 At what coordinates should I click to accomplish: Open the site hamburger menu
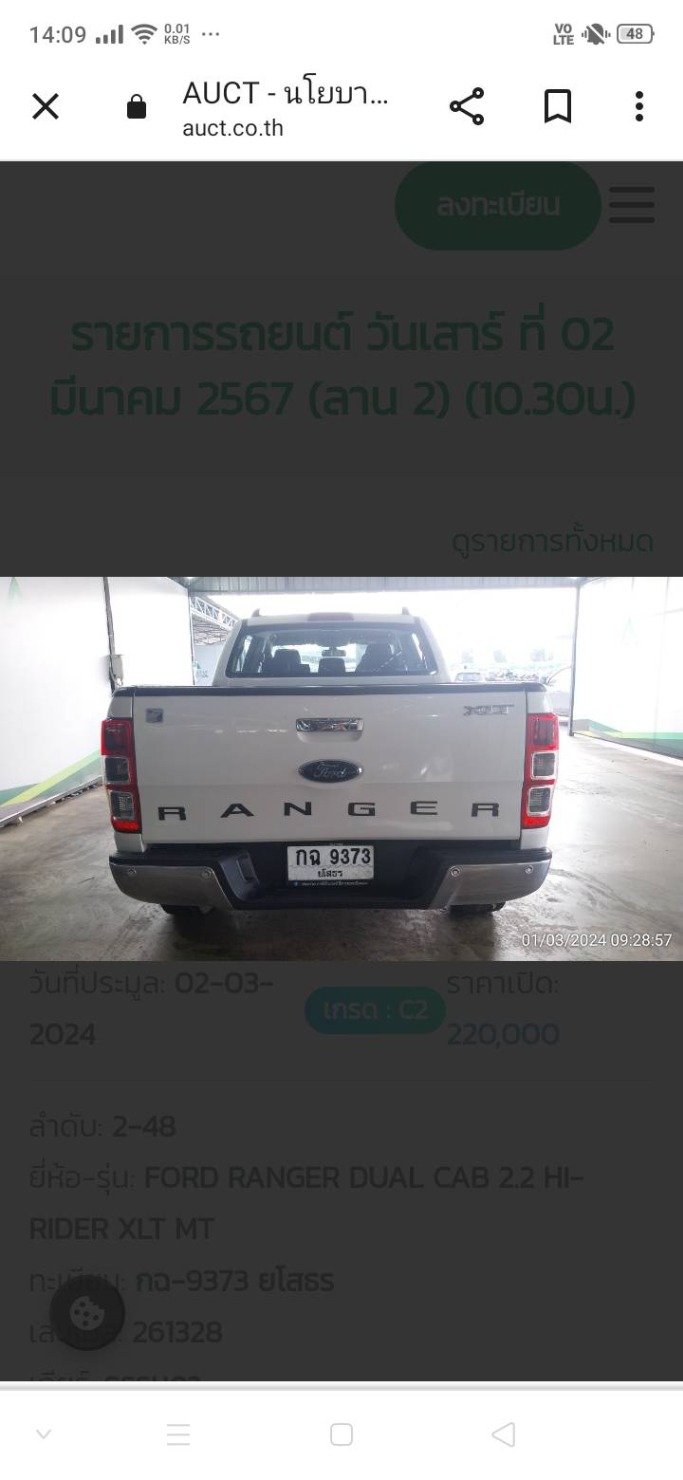point(632,206)
